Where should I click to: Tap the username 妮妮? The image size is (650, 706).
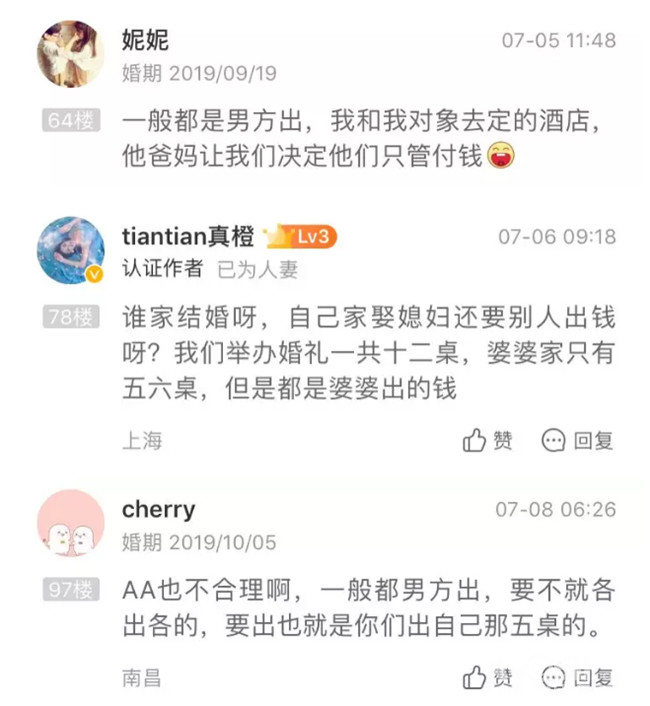click(x=145, y=40)
